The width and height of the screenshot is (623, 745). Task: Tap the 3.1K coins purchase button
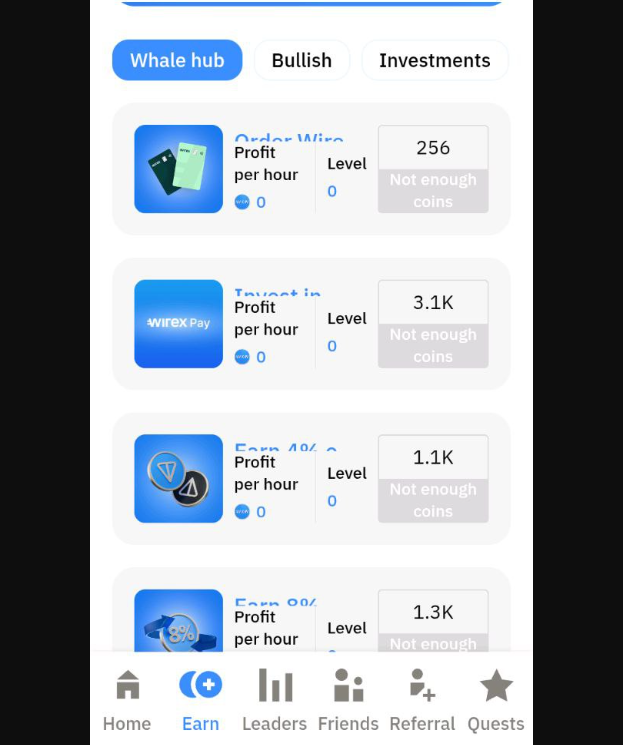[433, 324]
